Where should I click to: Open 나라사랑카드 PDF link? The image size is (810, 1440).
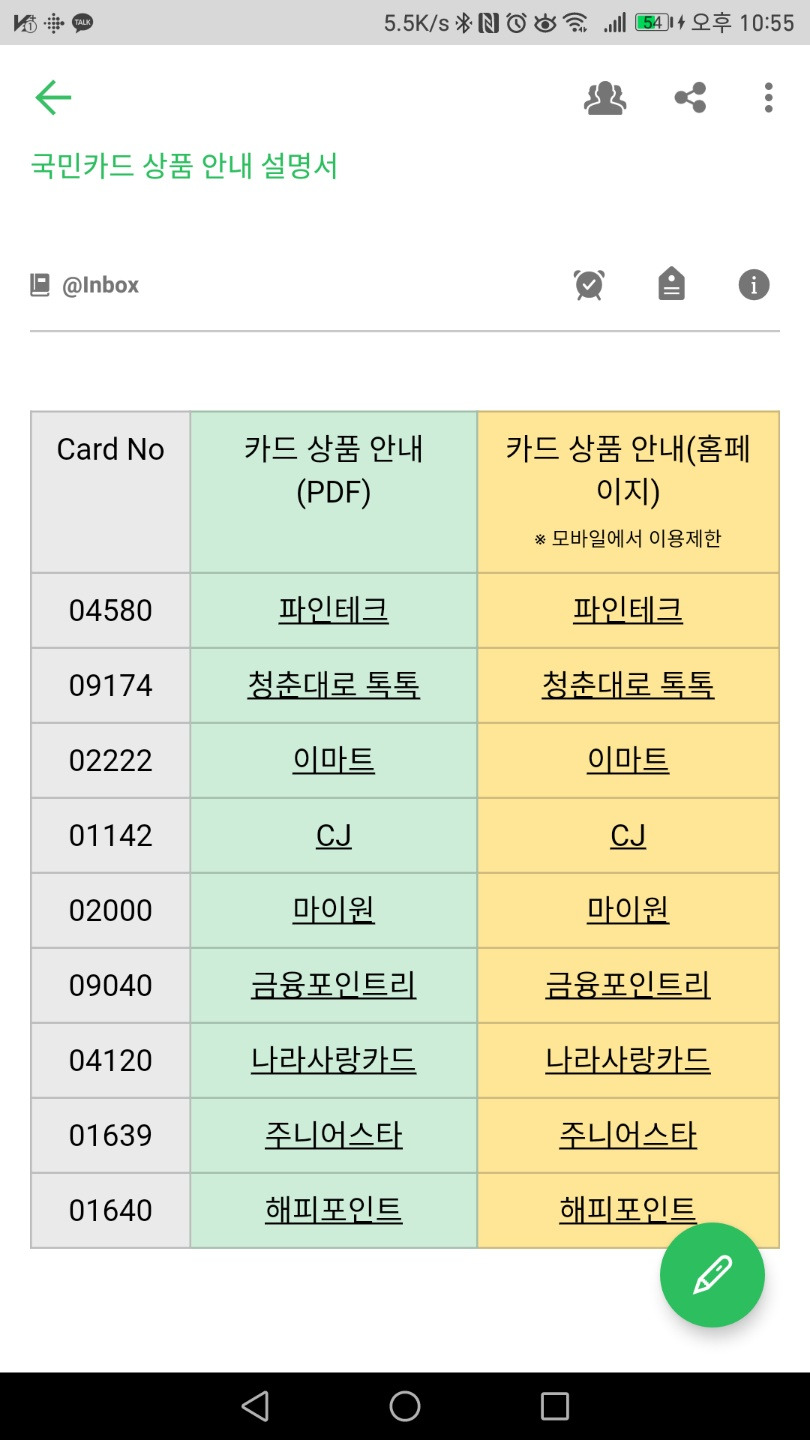(334, 1060)
